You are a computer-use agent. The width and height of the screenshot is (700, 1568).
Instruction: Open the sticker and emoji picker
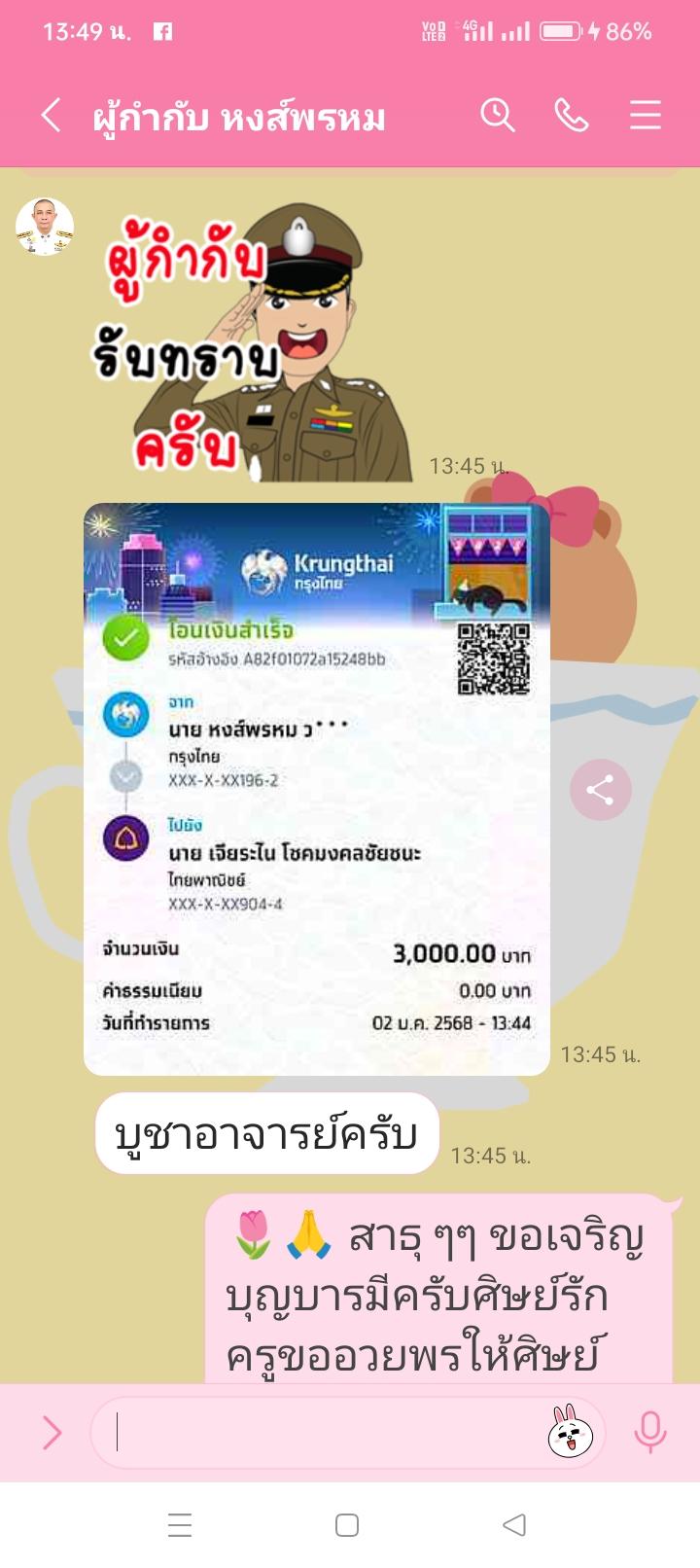(x=571, y=1432)
